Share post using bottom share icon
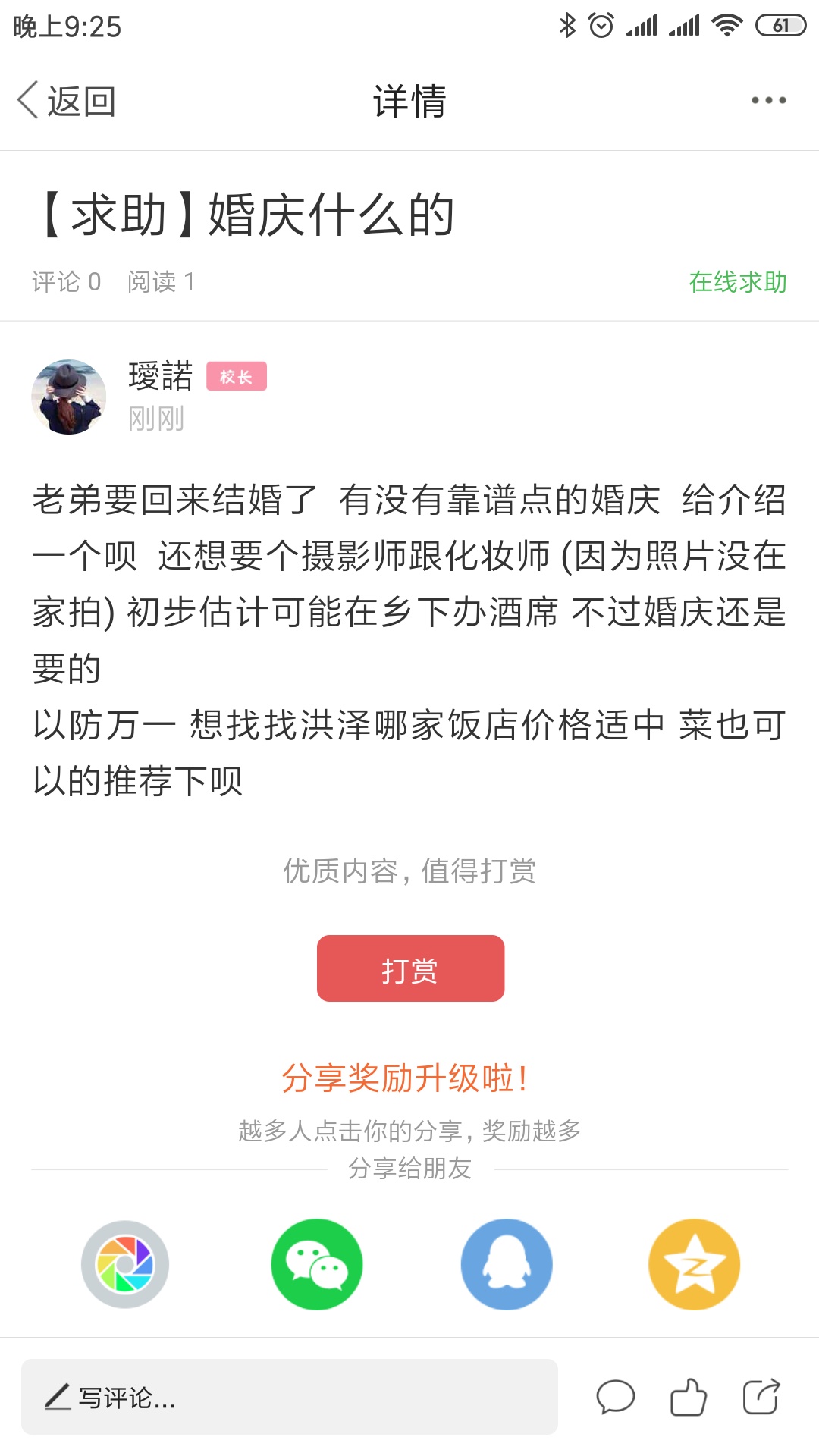The height and width of the screenshot is (1456, 819). coord(761,1397)
